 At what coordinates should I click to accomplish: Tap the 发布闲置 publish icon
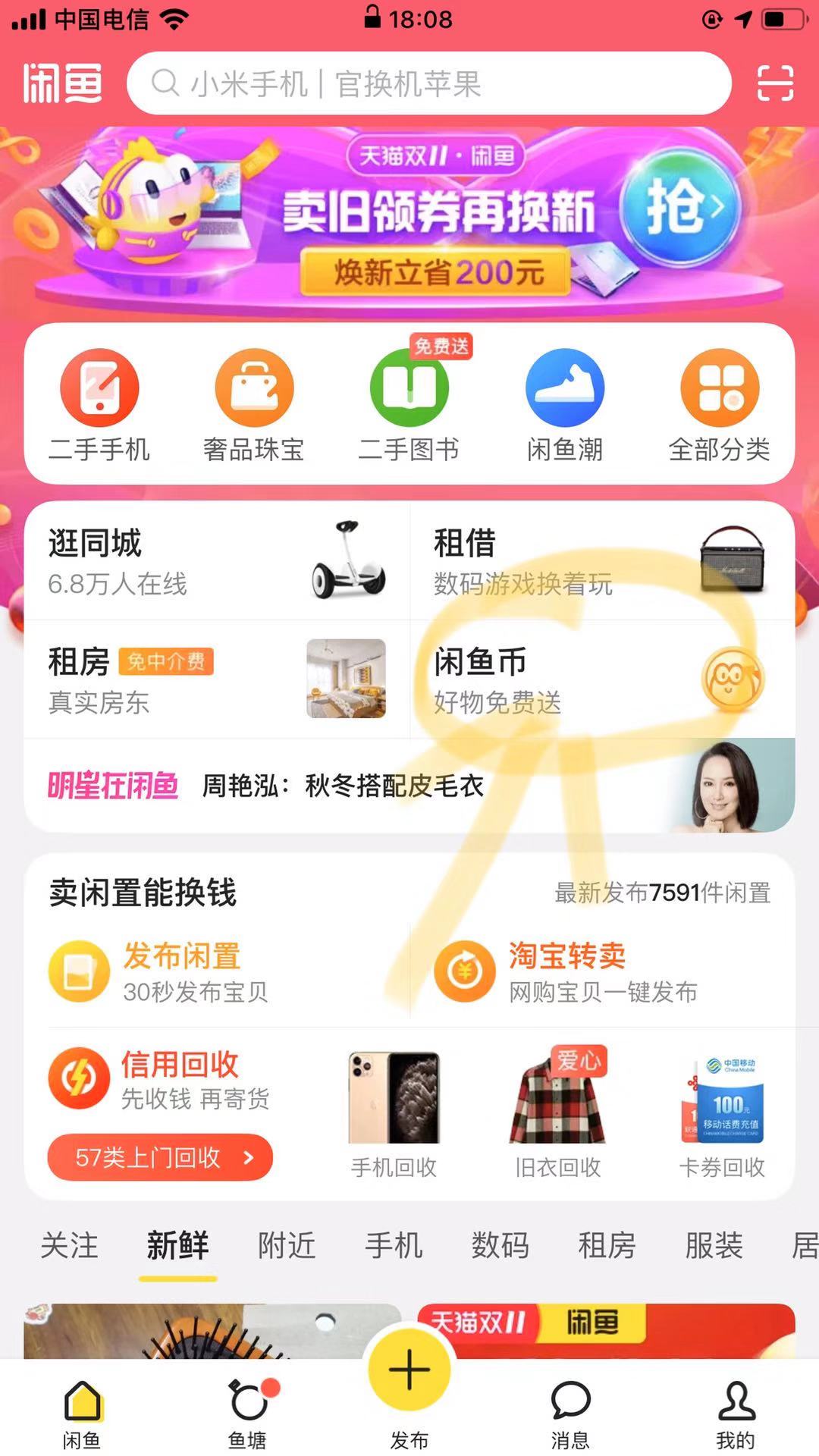[x=79, y=971]
